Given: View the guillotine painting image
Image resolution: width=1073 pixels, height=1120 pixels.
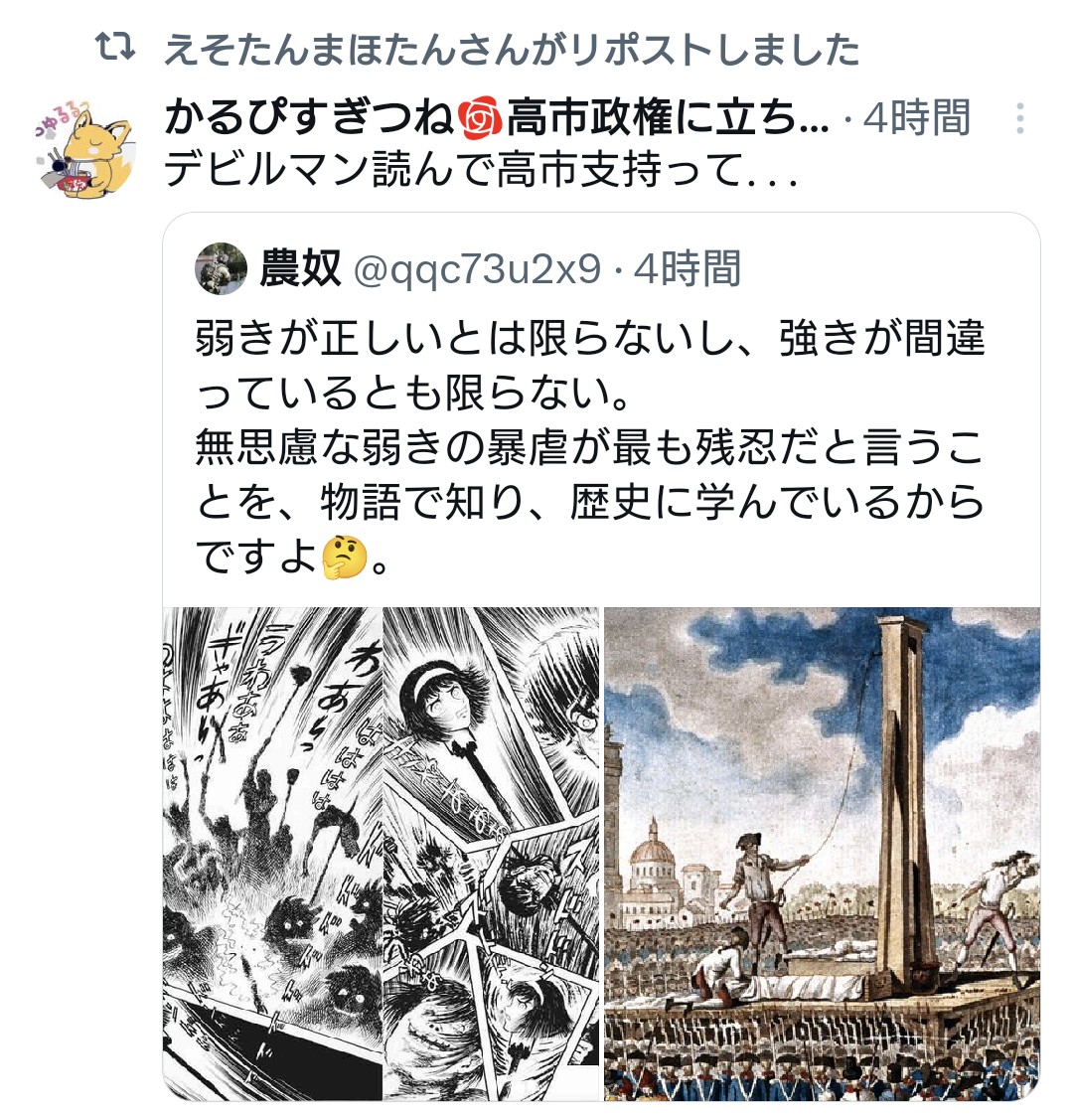Looking at the screenshot, I should coord(822,853).
